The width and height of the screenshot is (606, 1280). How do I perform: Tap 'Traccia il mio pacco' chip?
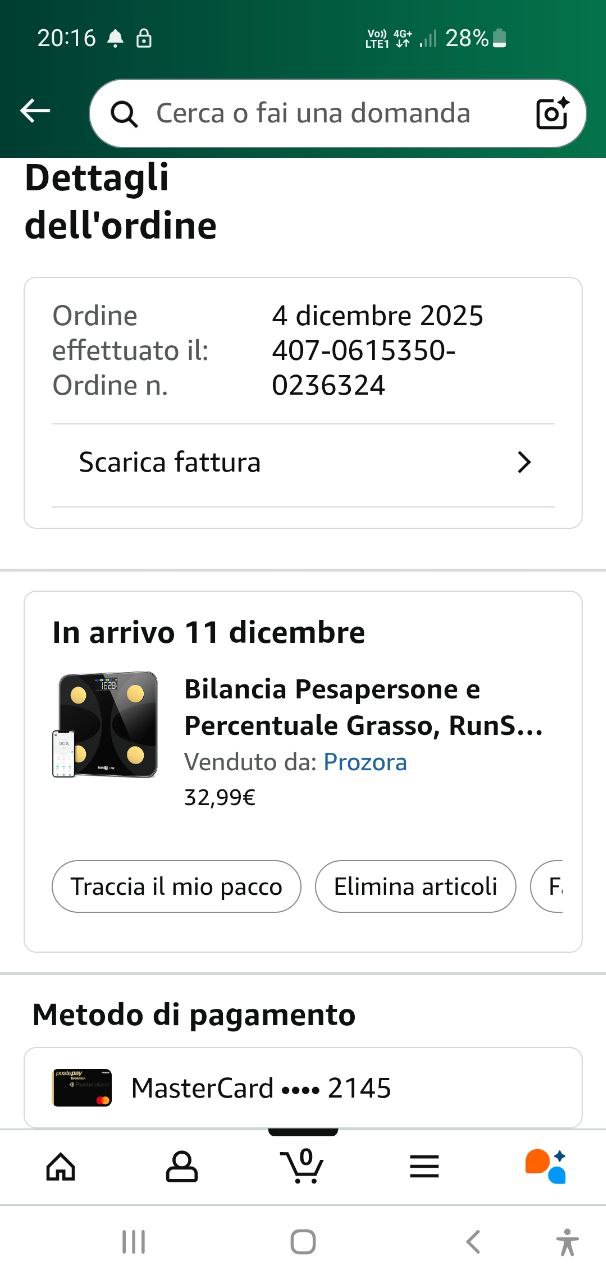coord(176,886)
